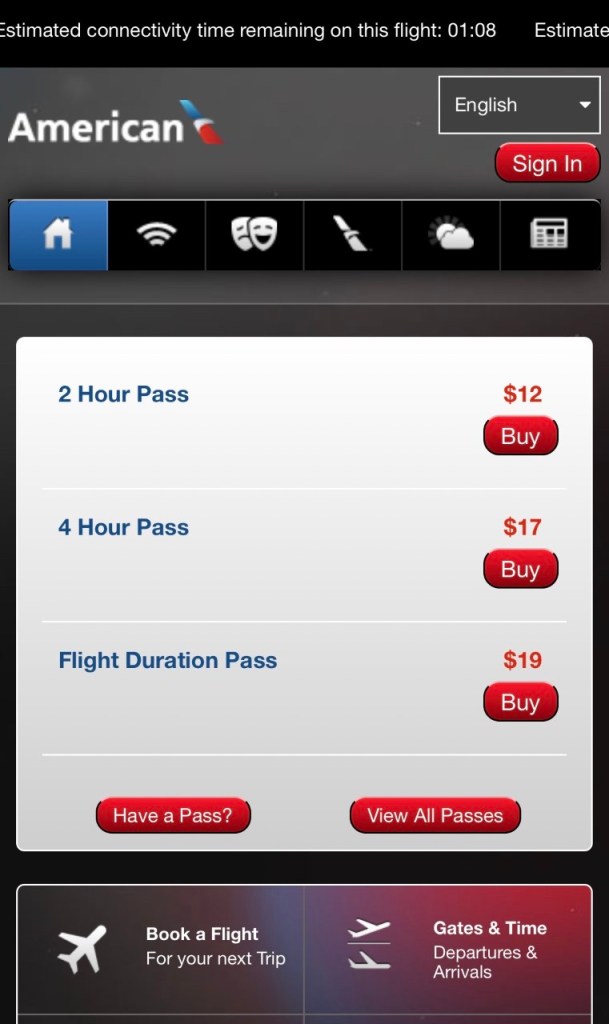Tap the Sign In button
The width and height of the screenshot is (609, 1024).
pyautogui.click(x=546, y=164)
